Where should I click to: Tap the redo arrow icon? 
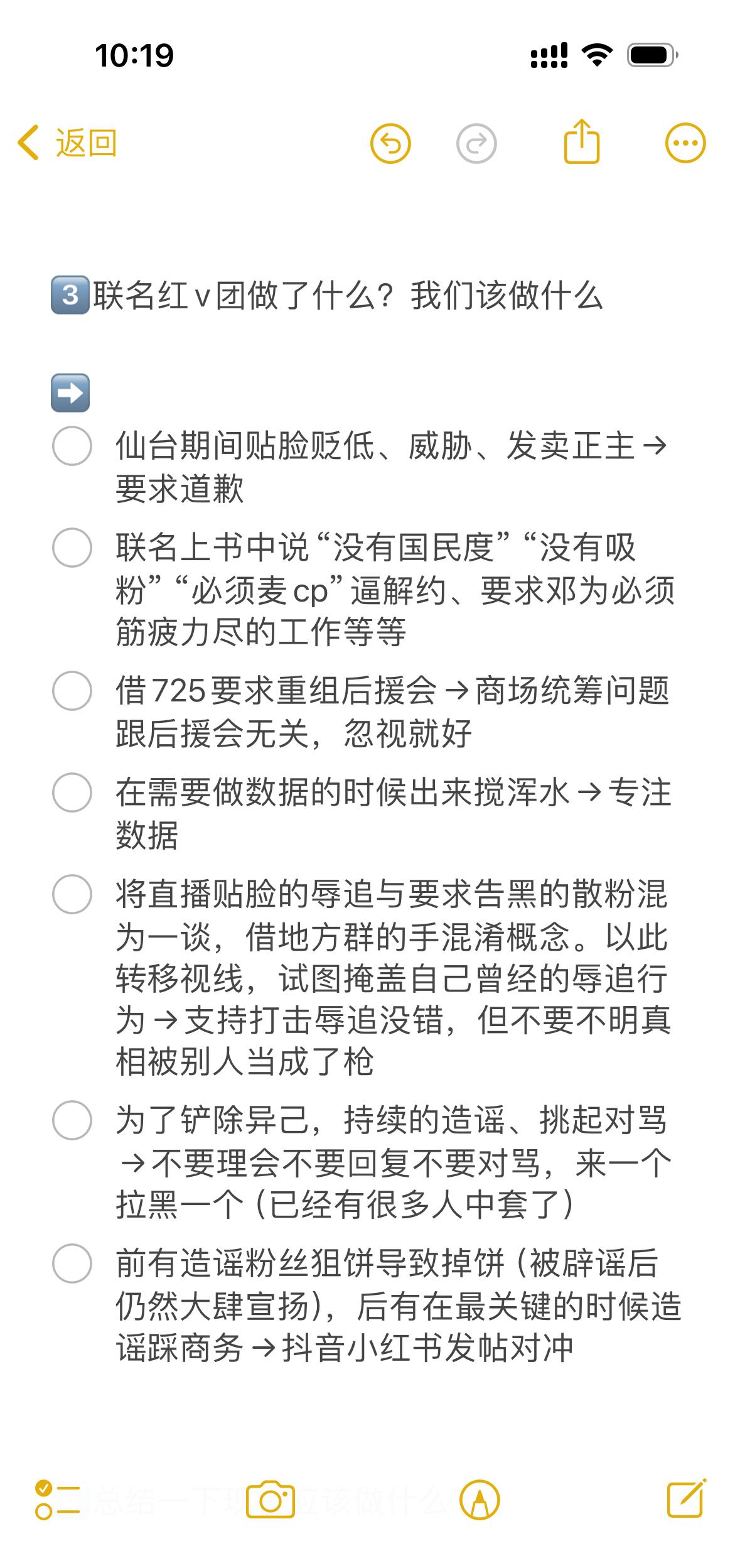(476, 144)
